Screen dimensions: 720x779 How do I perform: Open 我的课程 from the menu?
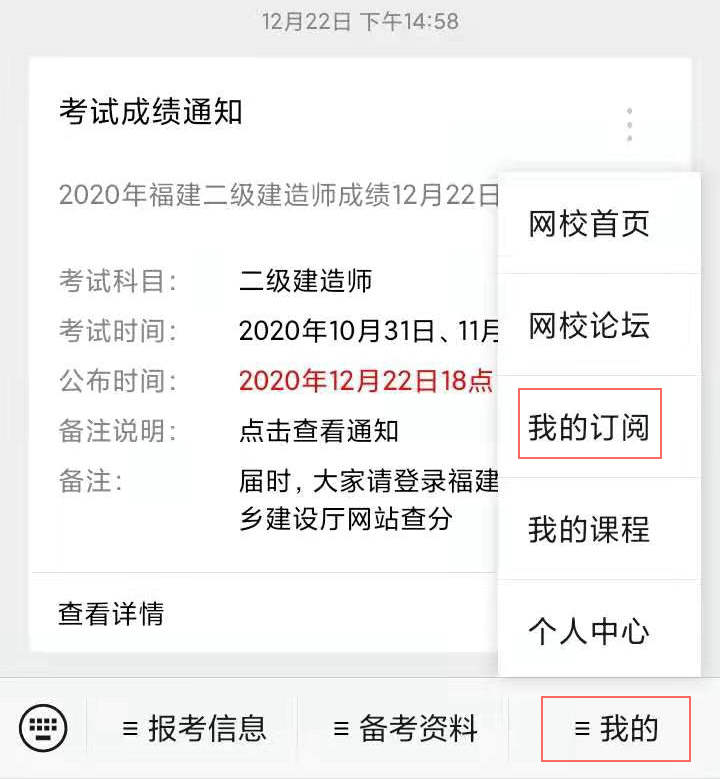coord(589,529)
